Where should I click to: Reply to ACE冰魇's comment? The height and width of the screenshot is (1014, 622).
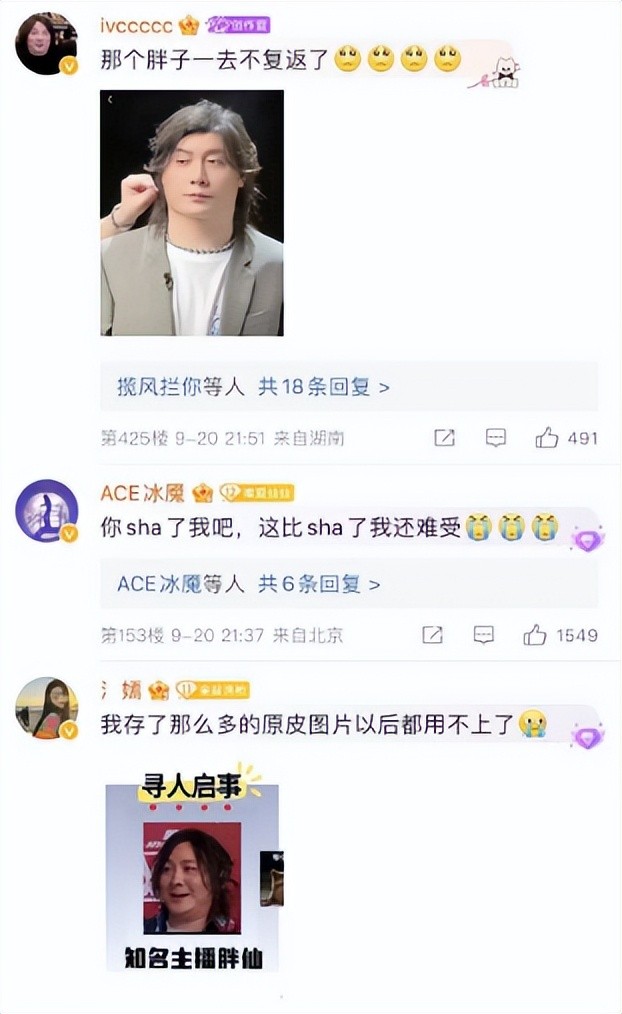(x=484, y=635)
